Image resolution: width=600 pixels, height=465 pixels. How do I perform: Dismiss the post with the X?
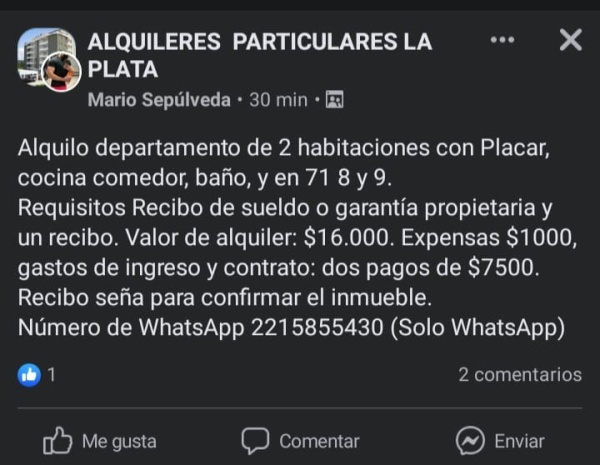click(570, 40)
